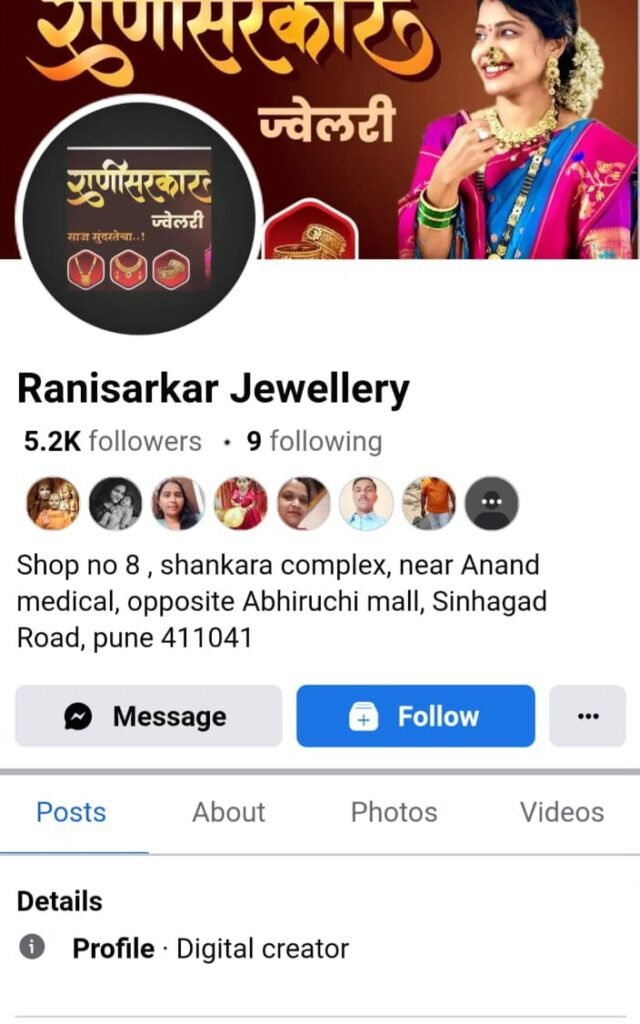Open the Photos tab
This screenshot has width=640, height=1024.
[x=393, y=812]
